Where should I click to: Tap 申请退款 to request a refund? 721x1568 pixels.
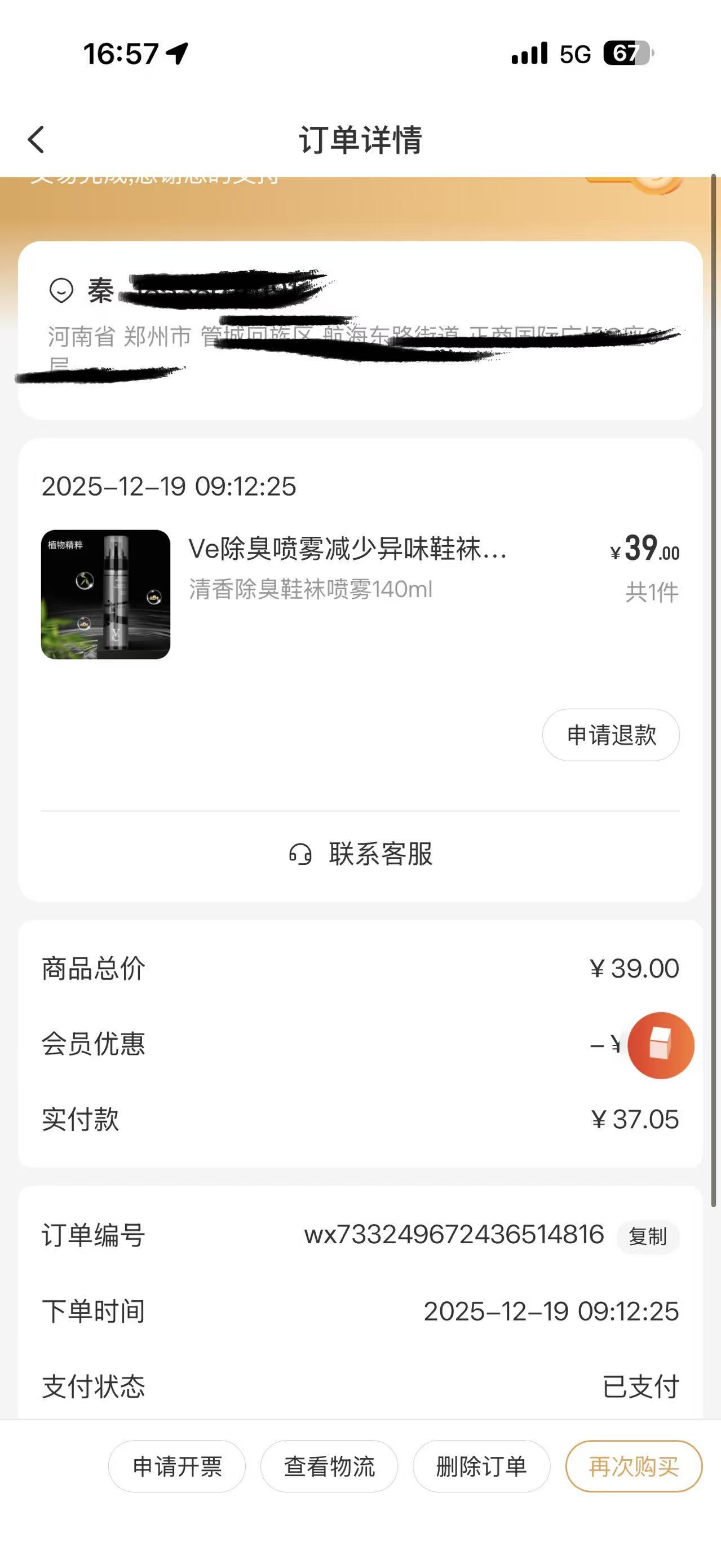(x=611, y=735)
